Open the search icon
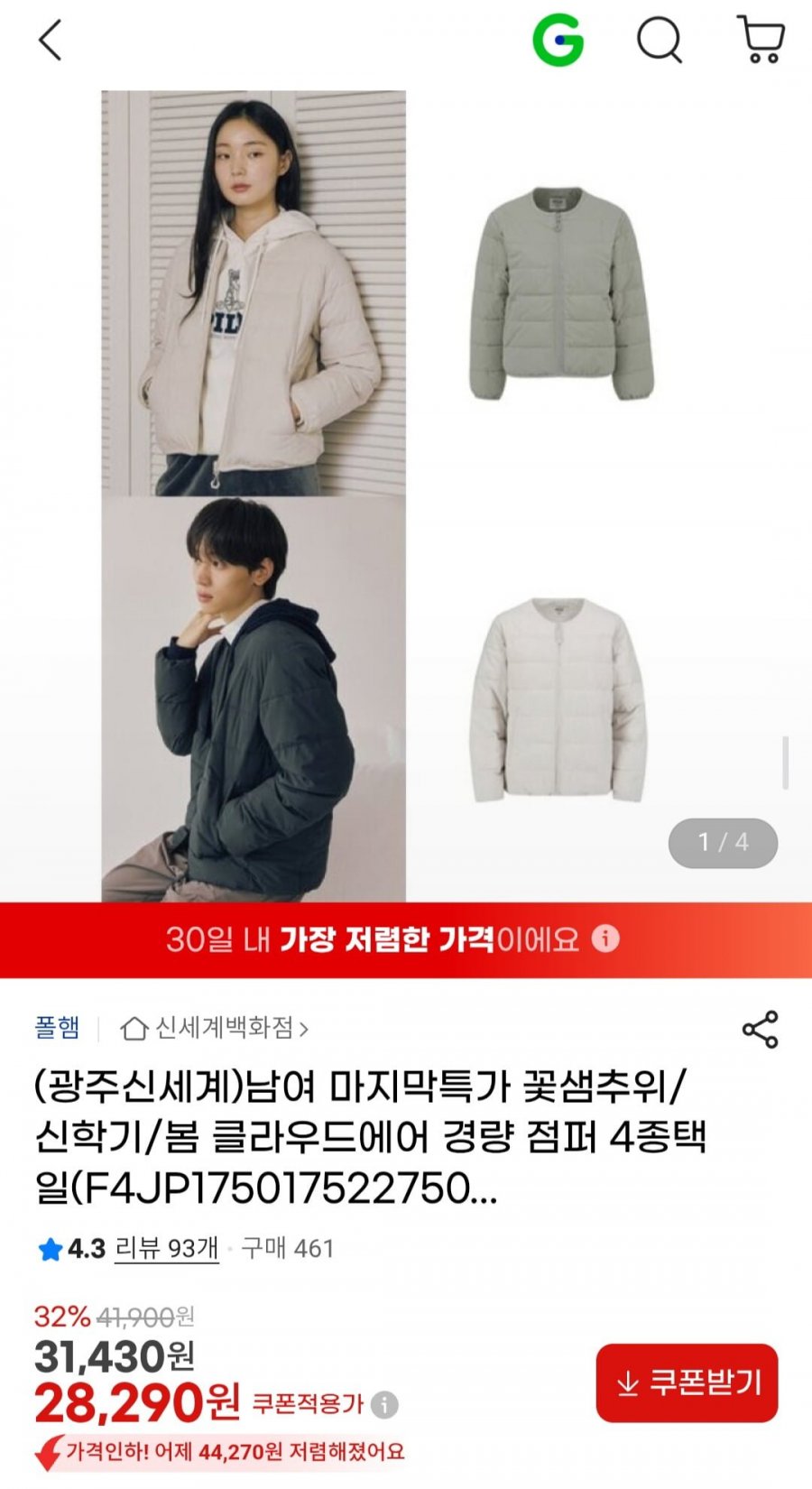812x1489 pixels. click(660, 41)
